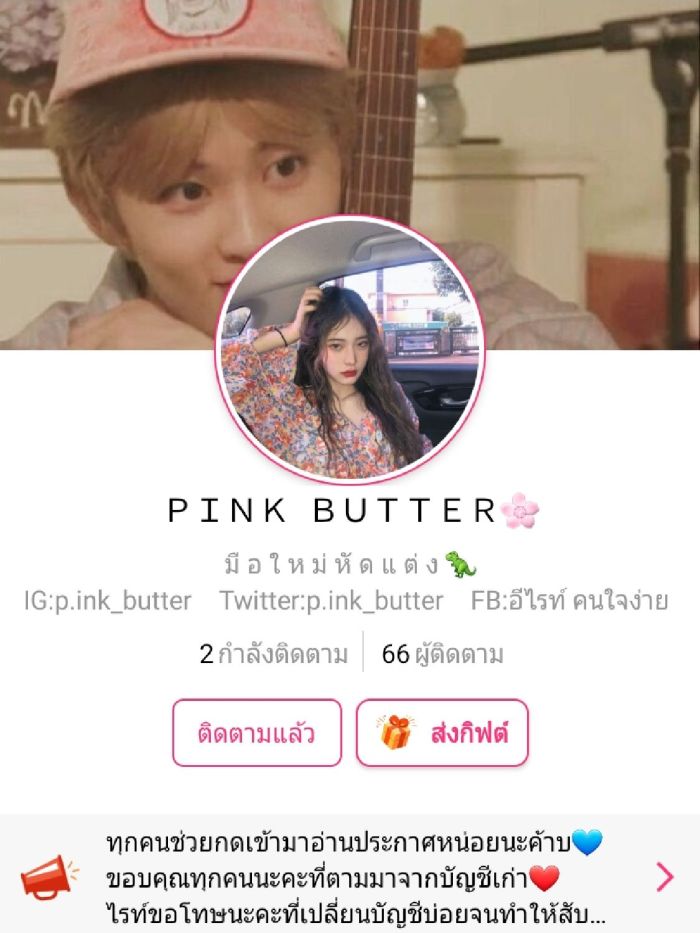Open the 66 ผู้ติดตาม followers list
Viewport: 700px width, 933px height.
(442, 655)
